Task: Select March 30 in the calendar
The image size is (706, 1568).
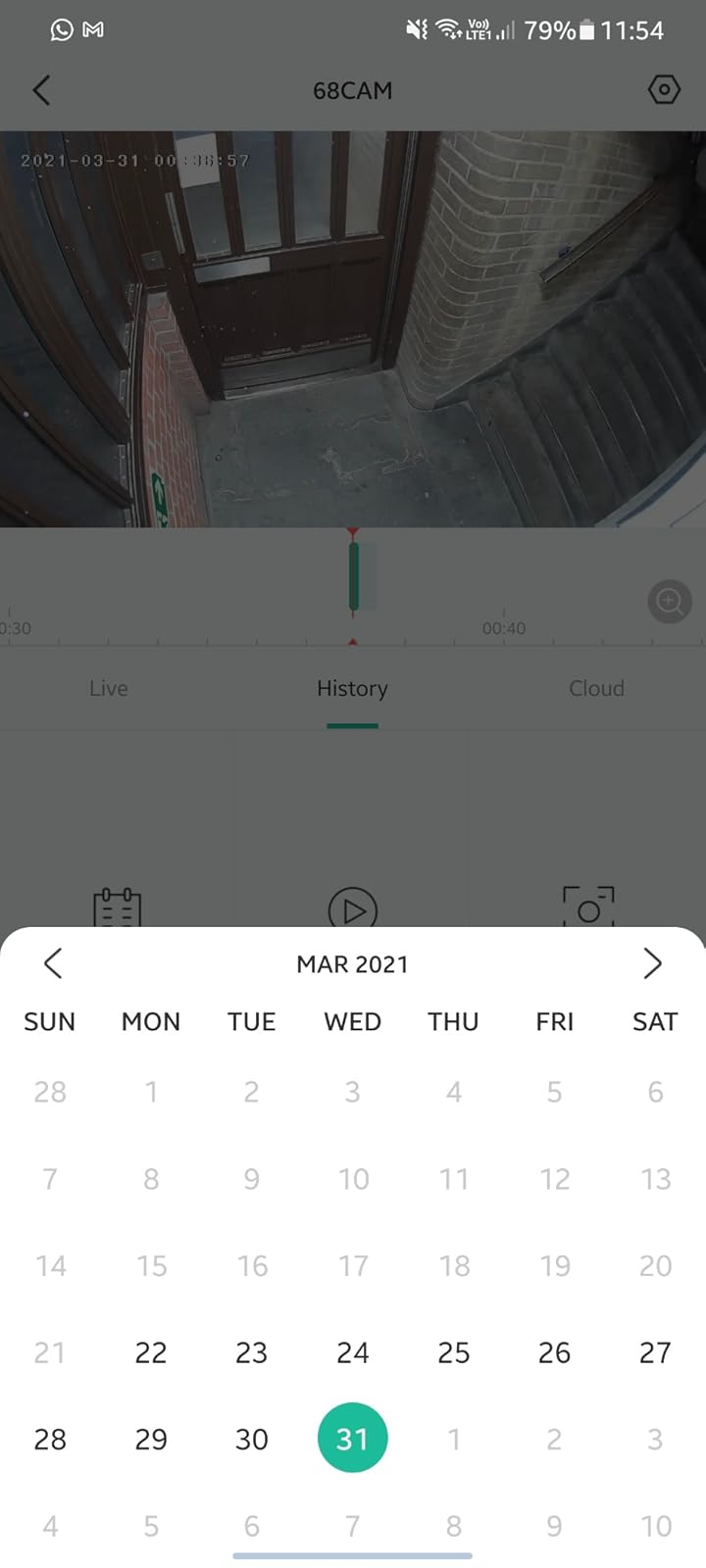Action: pos(252,1439)
